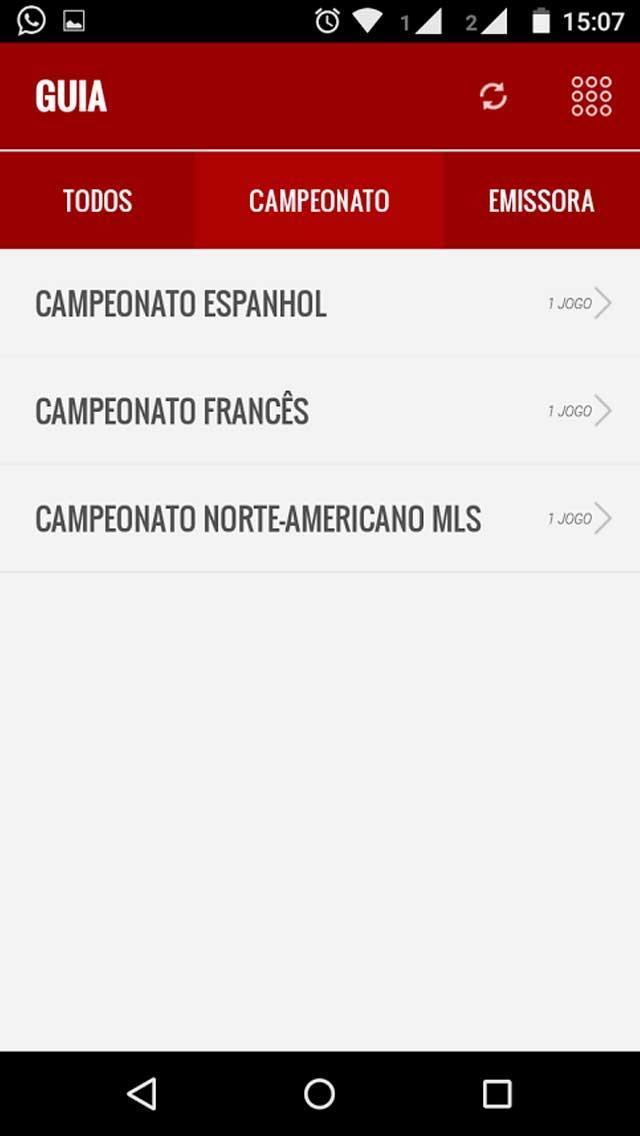The height and width of the screenshot is (1136, 640).
Task: View Campeonato Norte-Americano MLS games
Action: pos(320,519)
